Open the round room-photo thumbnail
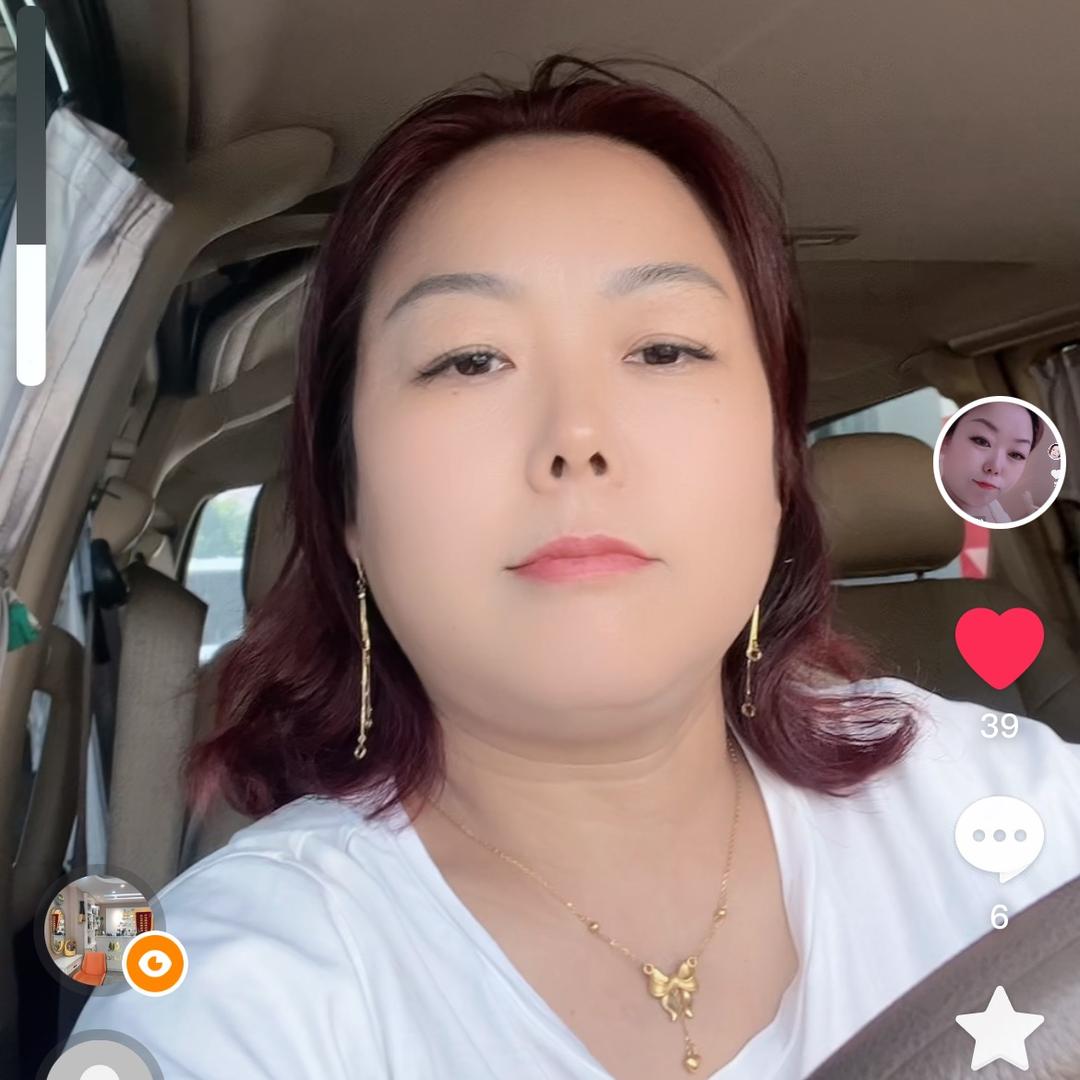 click(x=99, y=929)
